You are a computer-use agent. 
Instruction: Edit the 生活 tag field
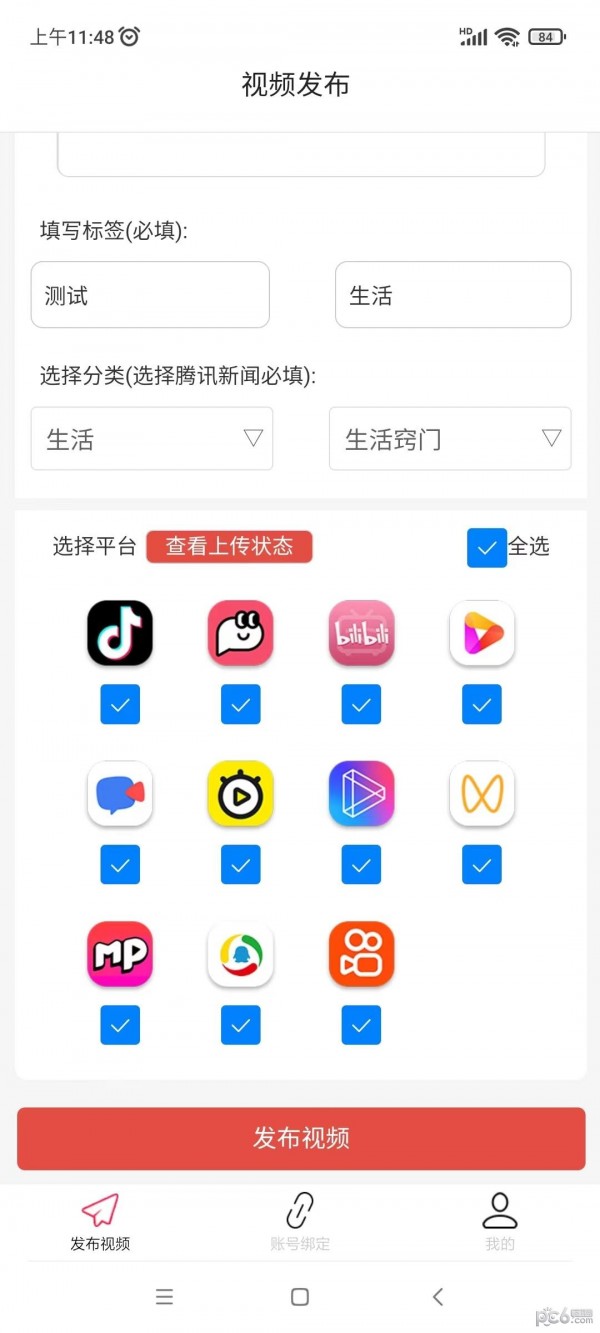[452, 295]
